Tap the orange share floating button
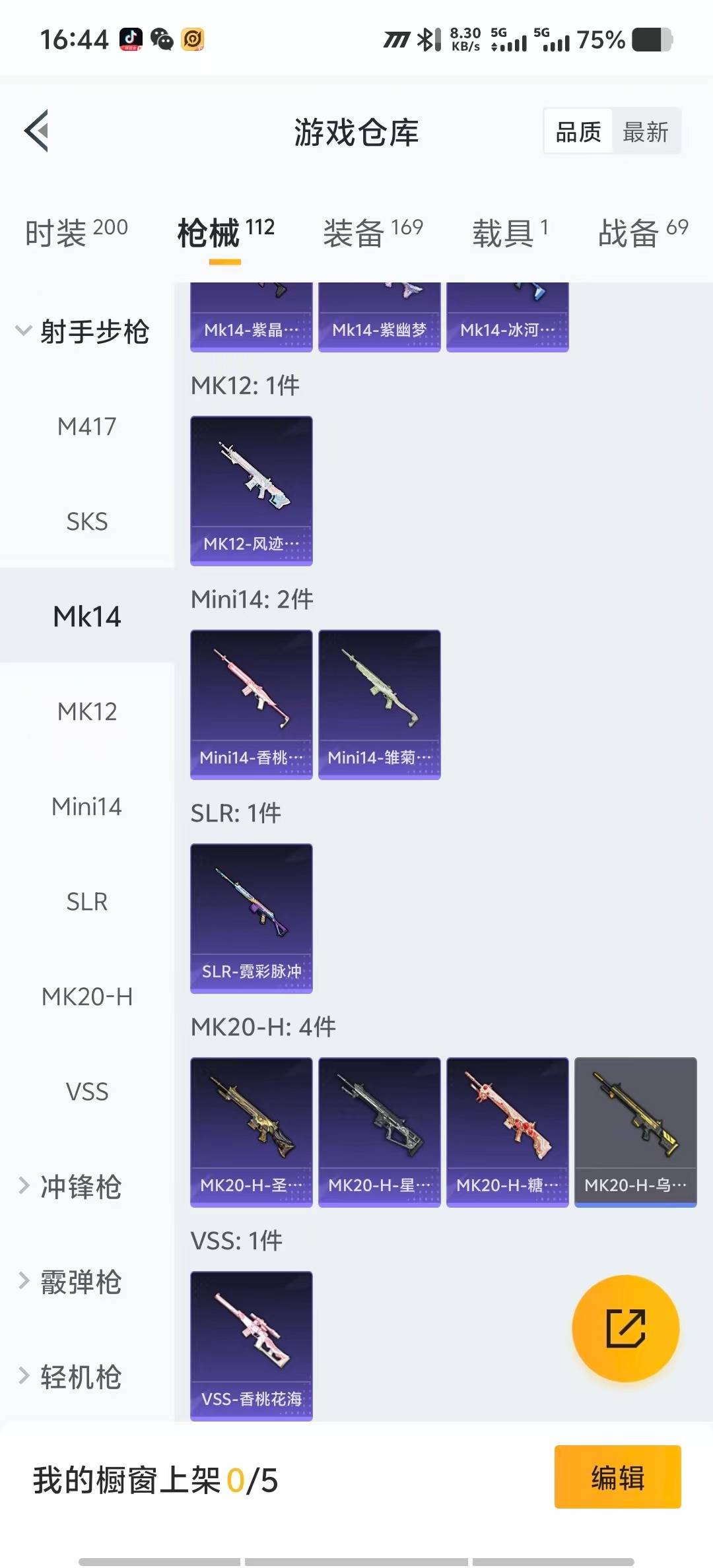The height and width of the screenshot is (1568, 713). [x=625, y=1328]
